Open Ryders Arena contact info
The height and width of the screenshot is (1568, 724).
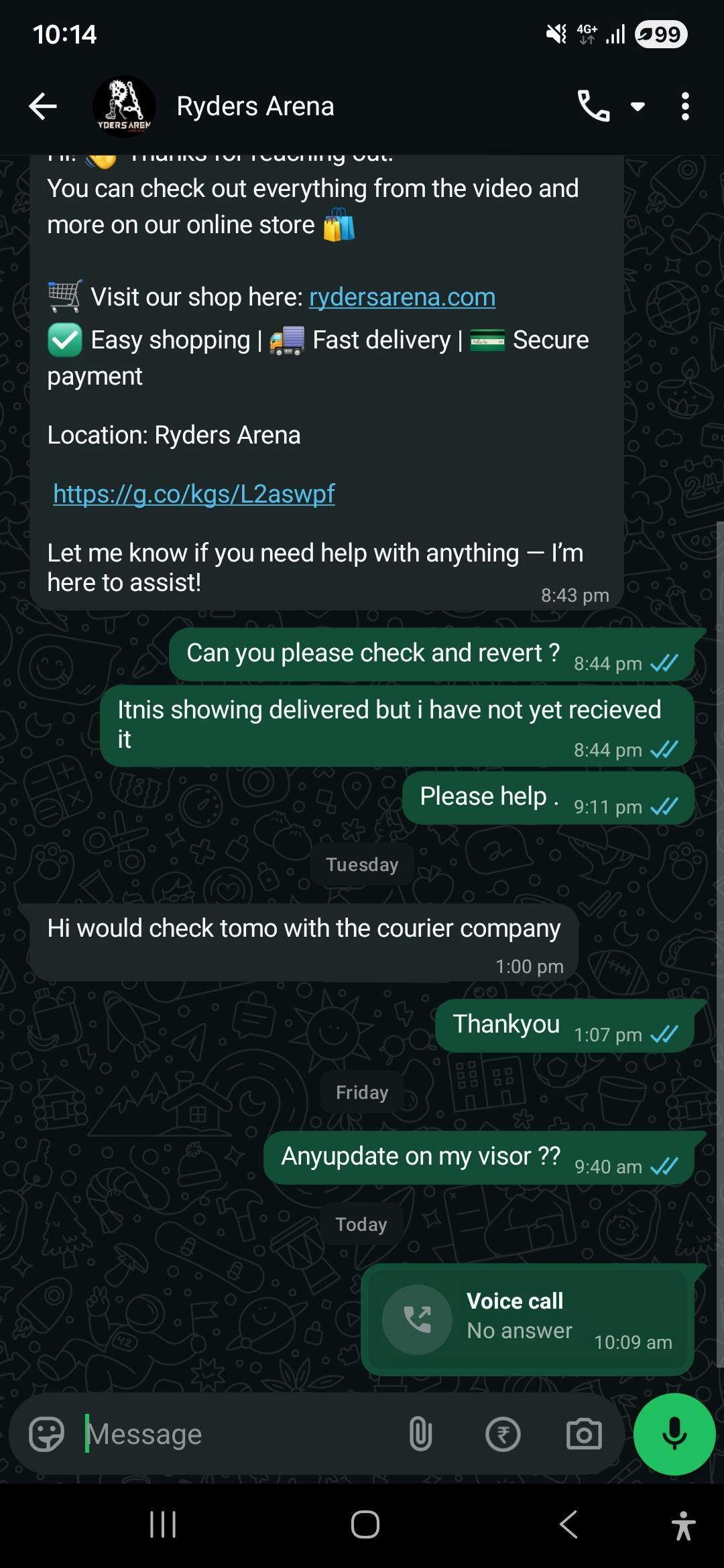pyautogui.click(x=255, y=107)
